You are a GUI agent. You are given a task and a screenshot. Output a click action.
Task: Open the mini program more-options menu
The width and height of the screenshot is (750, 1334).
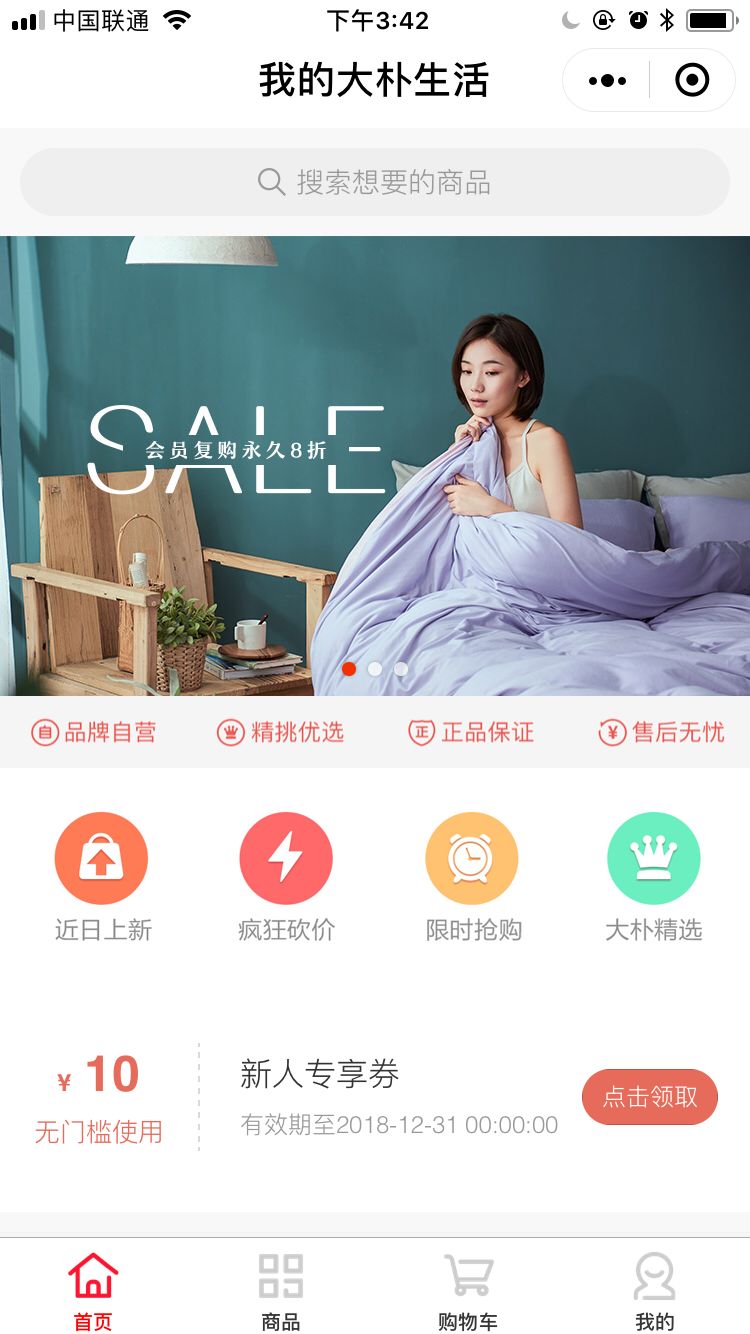pyautogui.click(x=607, y=81)
